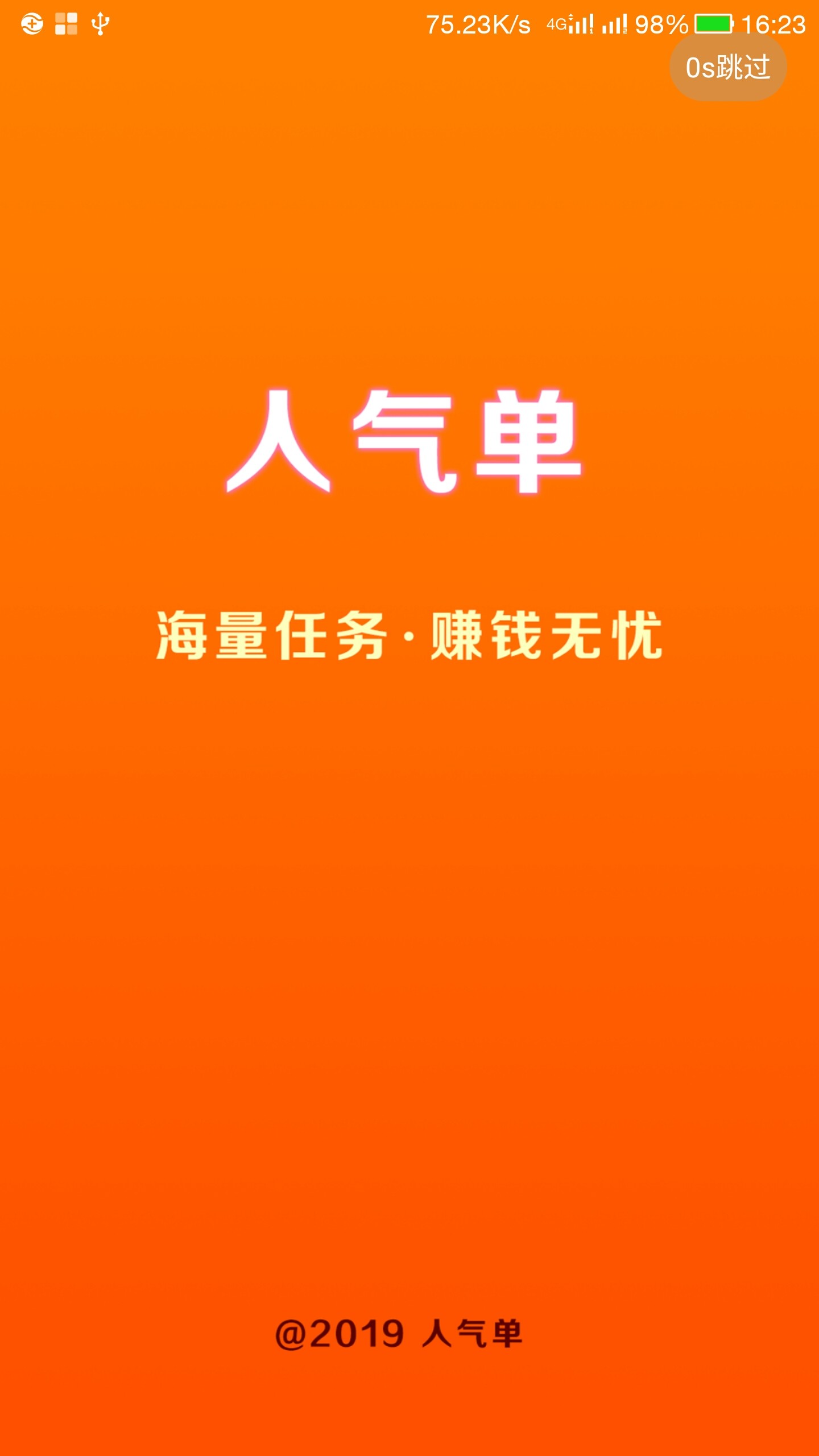Viewport: 819px width, 1456px height.
Task: Skip the splash screen with 0s跳过
Action: click(727, 68)
